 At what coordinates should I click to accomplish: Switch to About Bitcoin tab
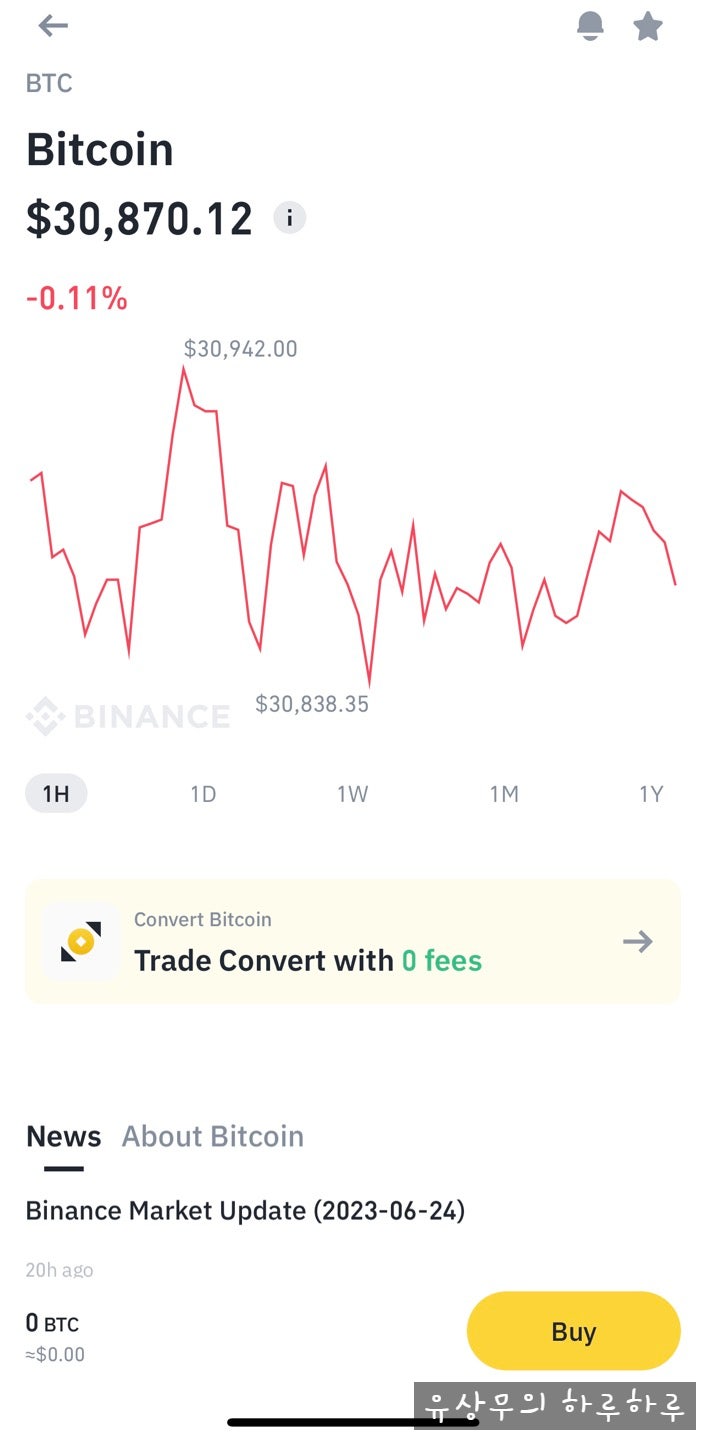pyautogui.click(x=212, y=1137)
